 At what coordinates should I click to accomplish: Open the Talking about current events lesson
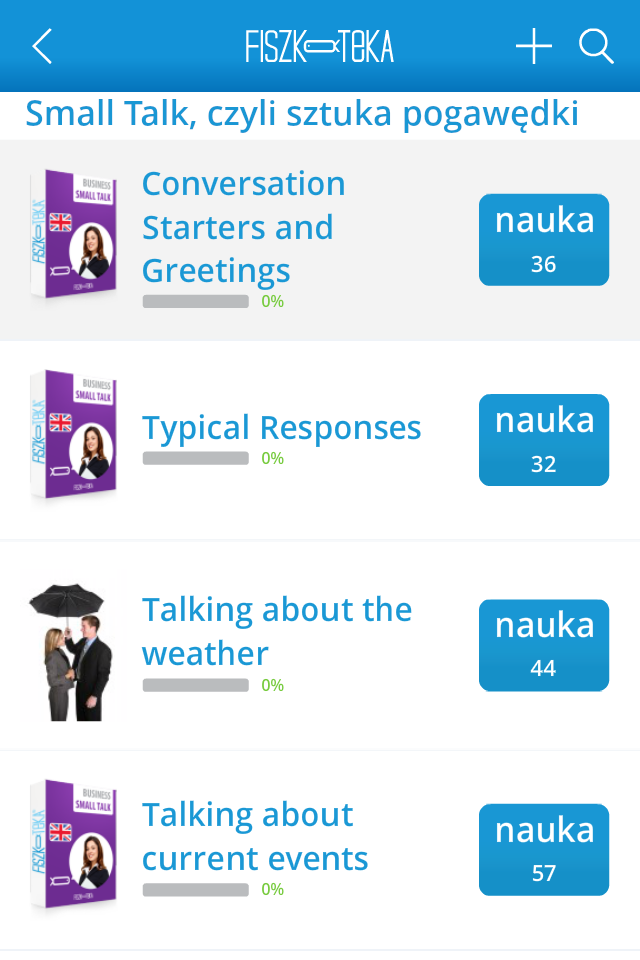[255, 836]
